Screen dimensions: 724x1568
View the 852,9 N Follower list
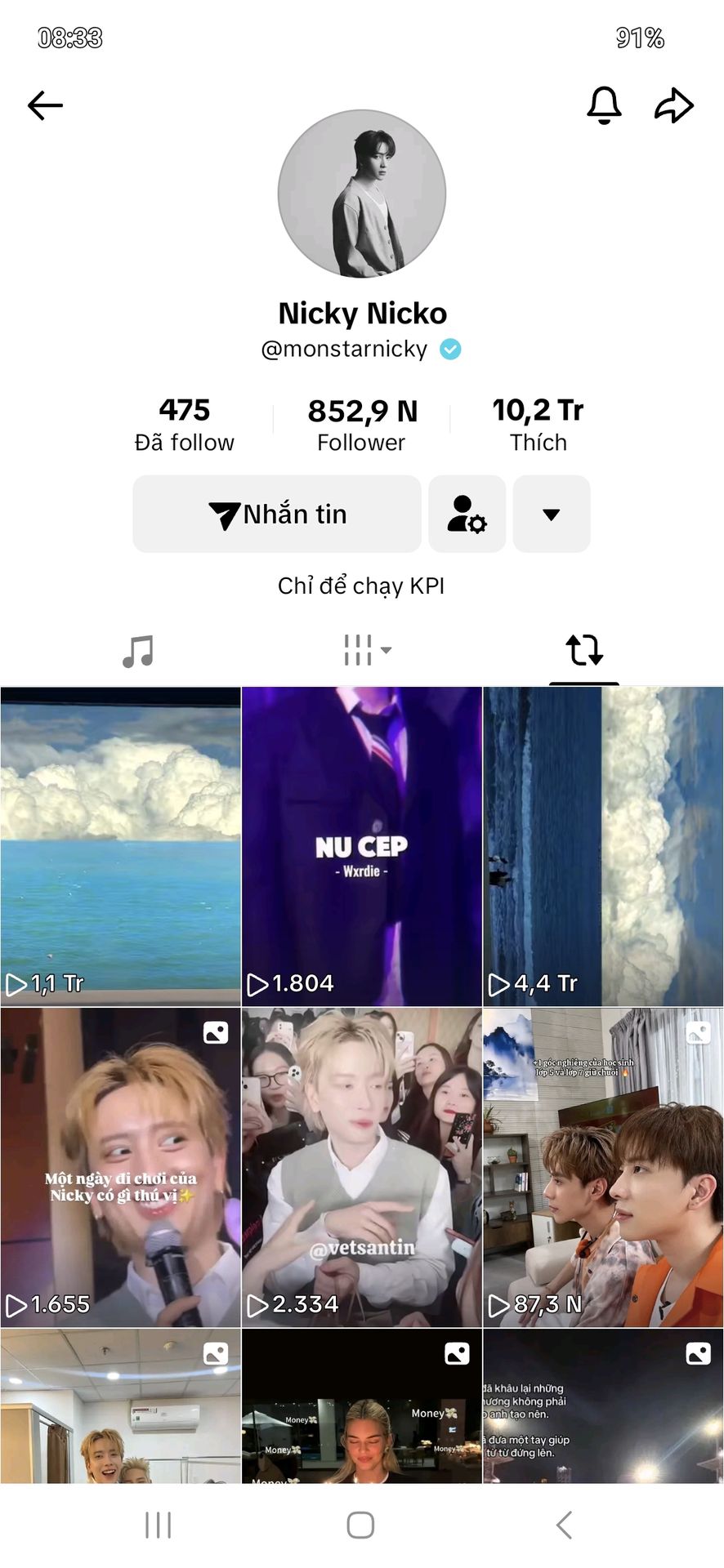(362, 425)
